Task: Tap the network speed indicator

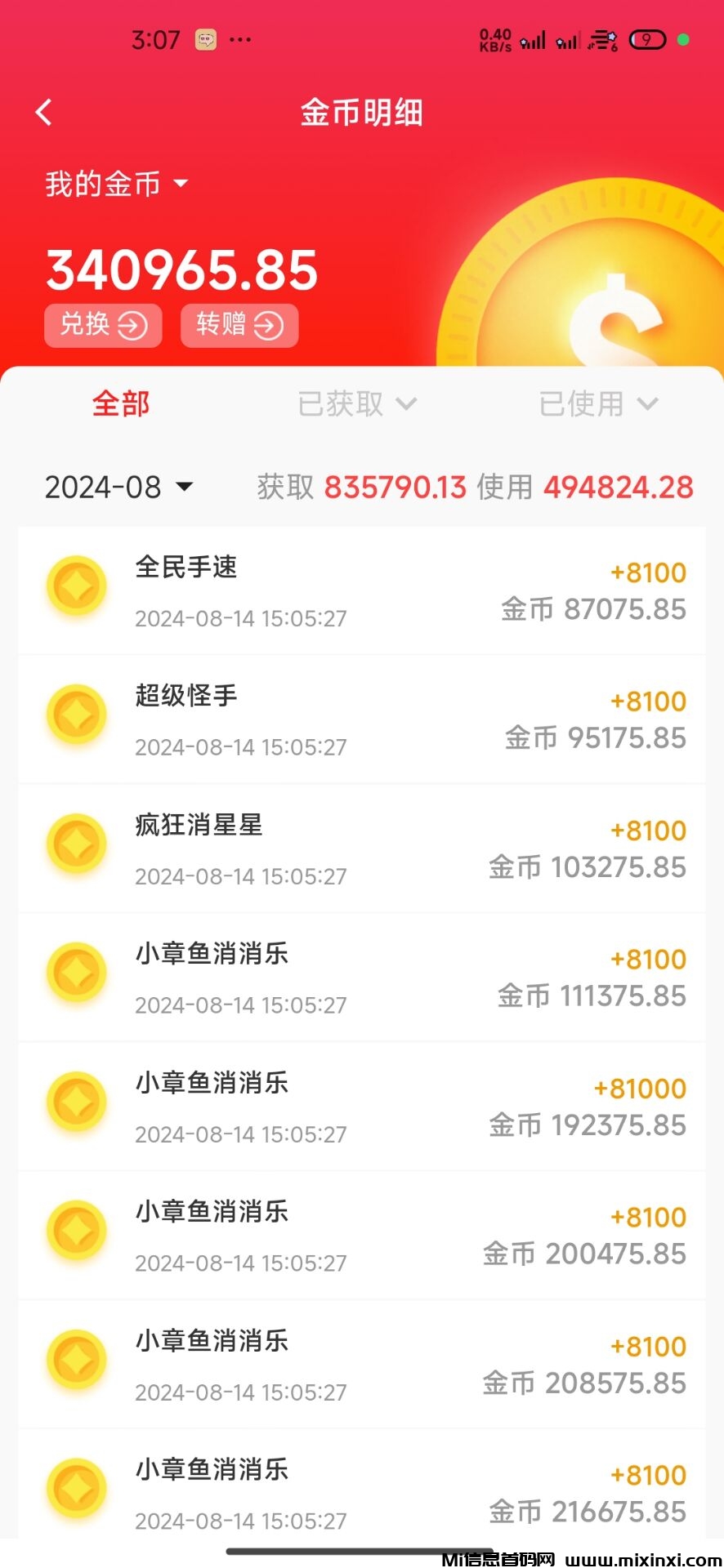Action: tap(497, 39)
